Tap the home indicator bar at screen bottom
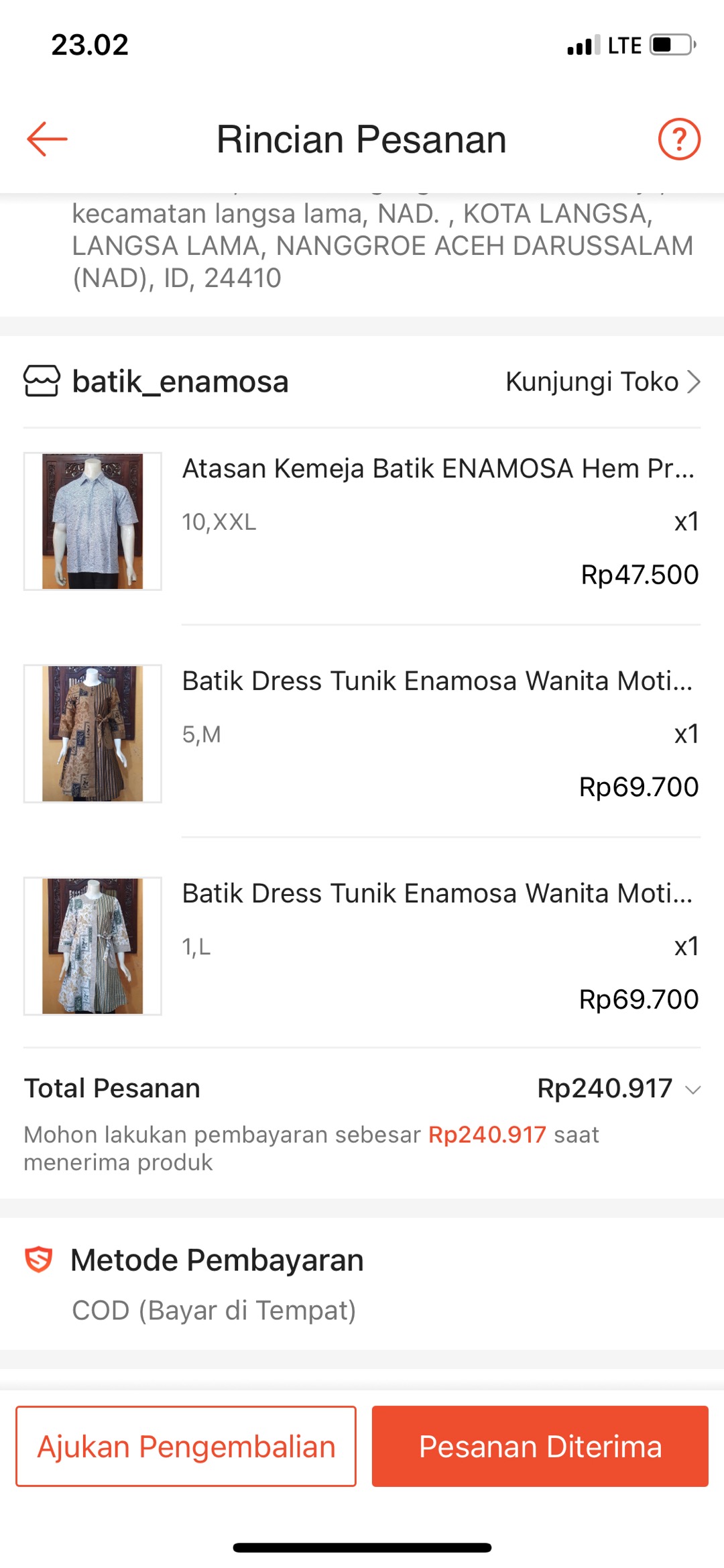The image size is (724, 1568). 362,1546
